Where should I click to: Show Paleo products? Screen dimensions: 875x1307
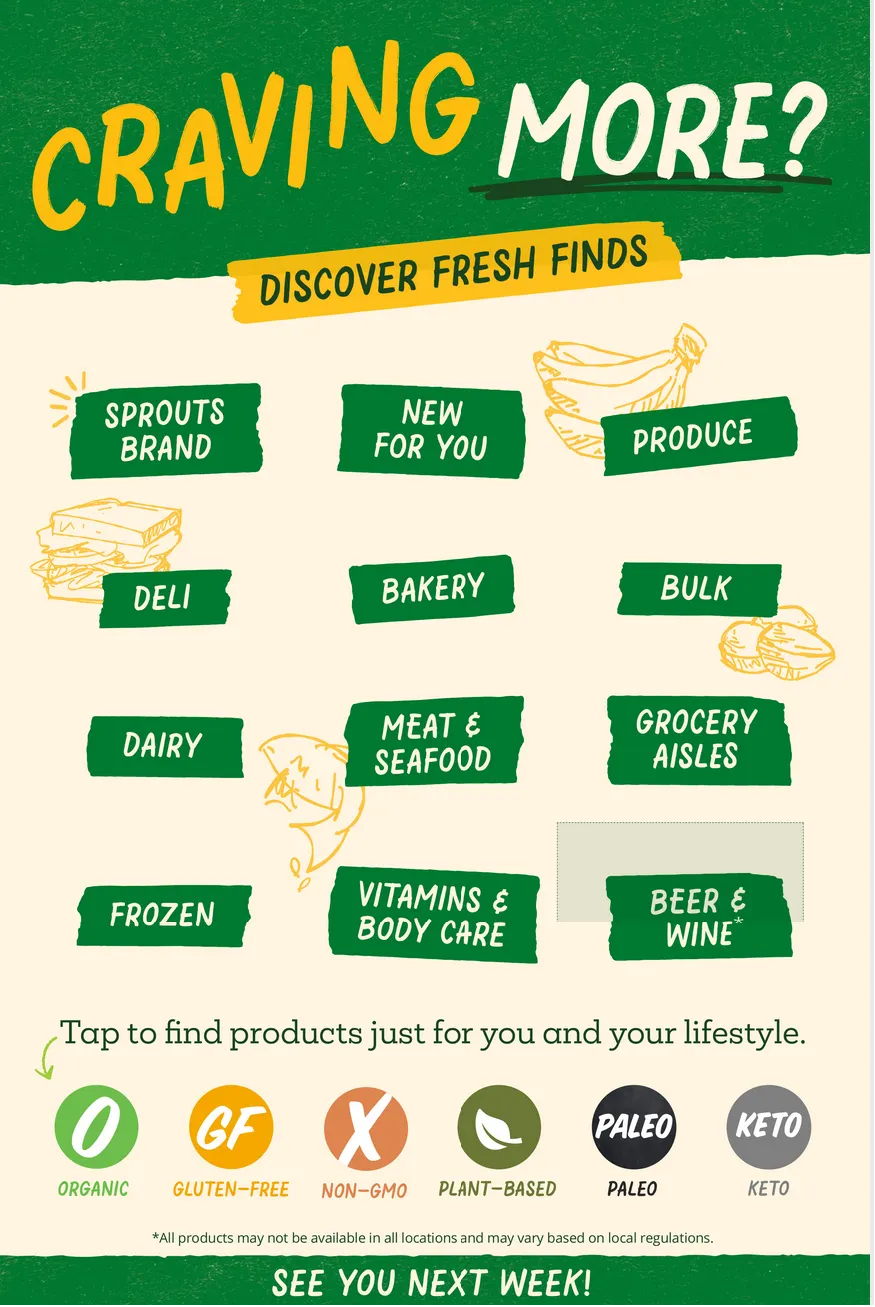[633, 1128]
